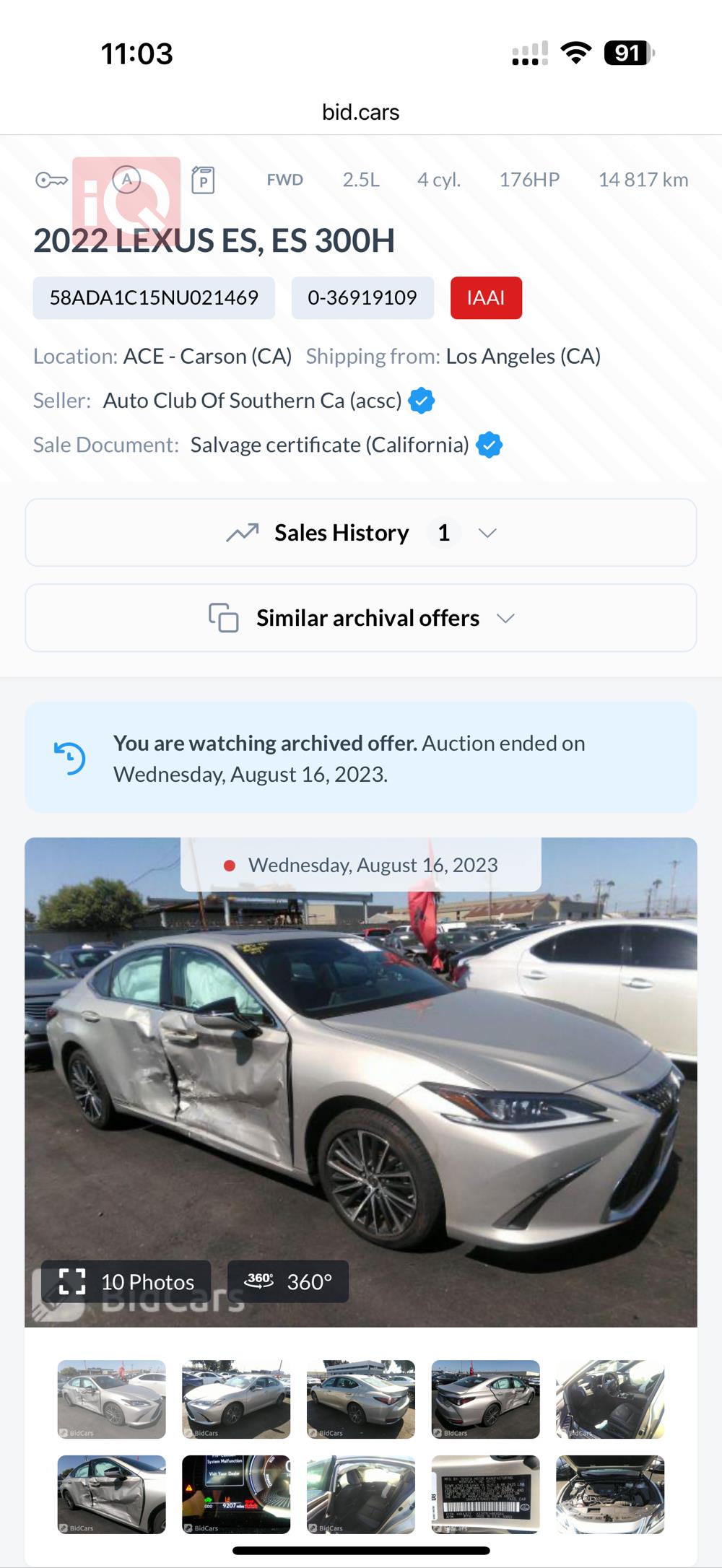This screenshot has width=722, height=1568.
Task: Copy VIN 58ADA1C15NU021469
Action: pos(154,297)
